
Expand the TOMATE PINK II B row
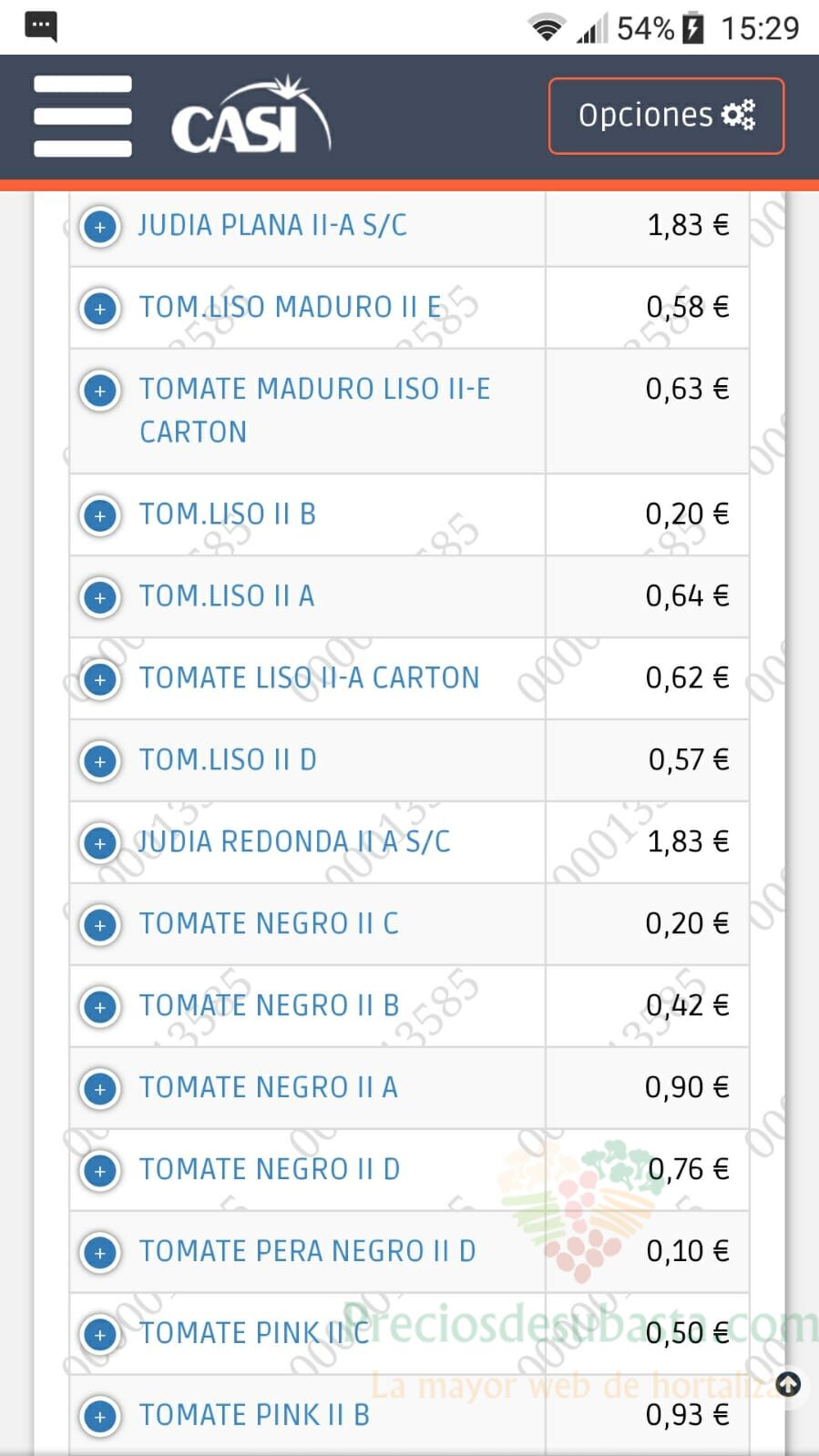point(100,1417)
